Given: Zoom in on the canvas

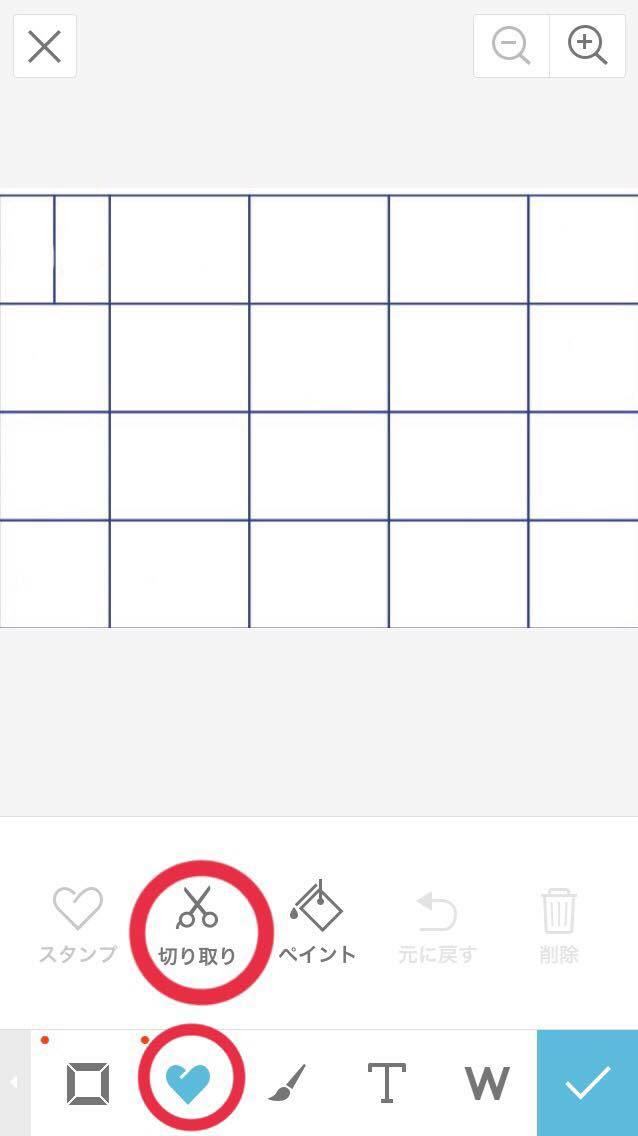Looking at the screenshot, I should (x=587, y=46).
